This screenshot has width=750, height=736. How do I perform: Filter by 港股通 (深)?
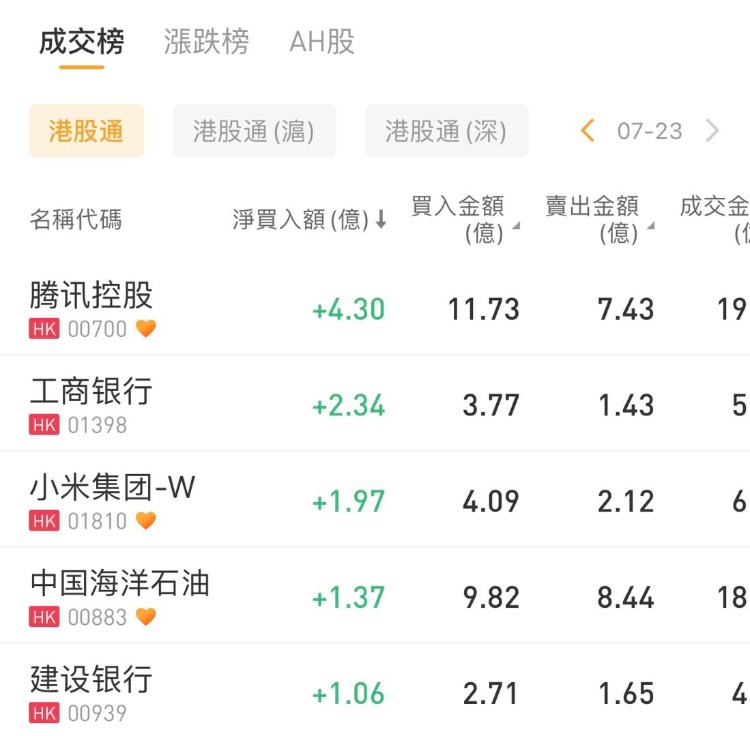pyautogui.click(x=446, y=131)
